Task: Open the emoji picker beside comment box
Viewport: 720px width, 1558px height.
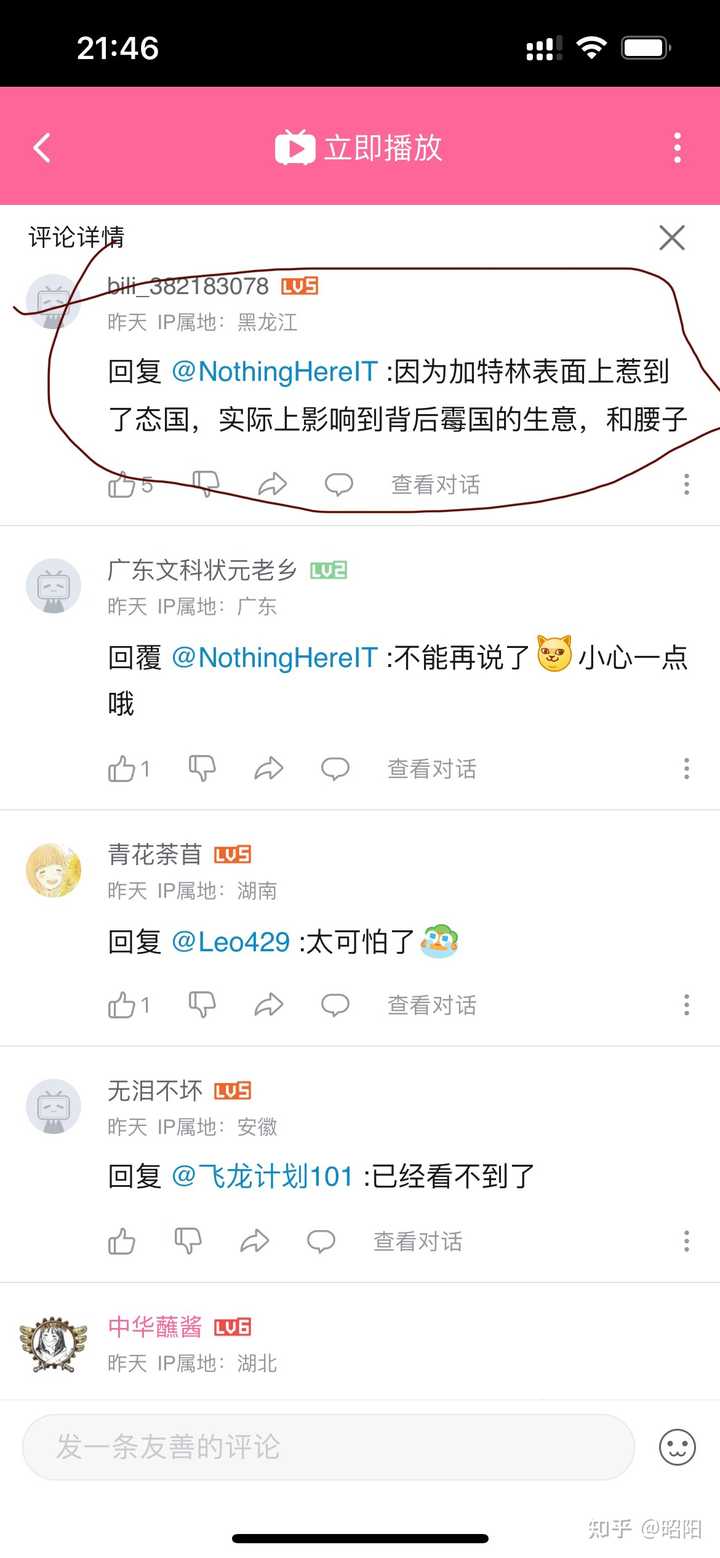Action: pyautogui.click(x=677, y=1447)
